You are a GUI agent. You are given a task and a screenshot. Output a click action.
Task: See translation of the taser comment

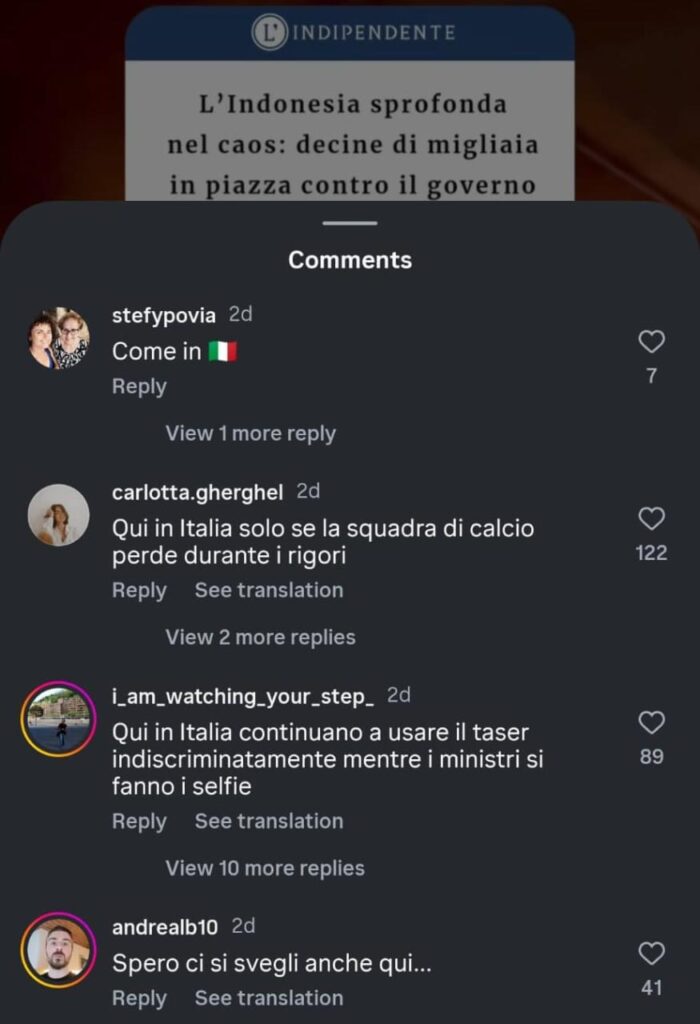(268, 821)
